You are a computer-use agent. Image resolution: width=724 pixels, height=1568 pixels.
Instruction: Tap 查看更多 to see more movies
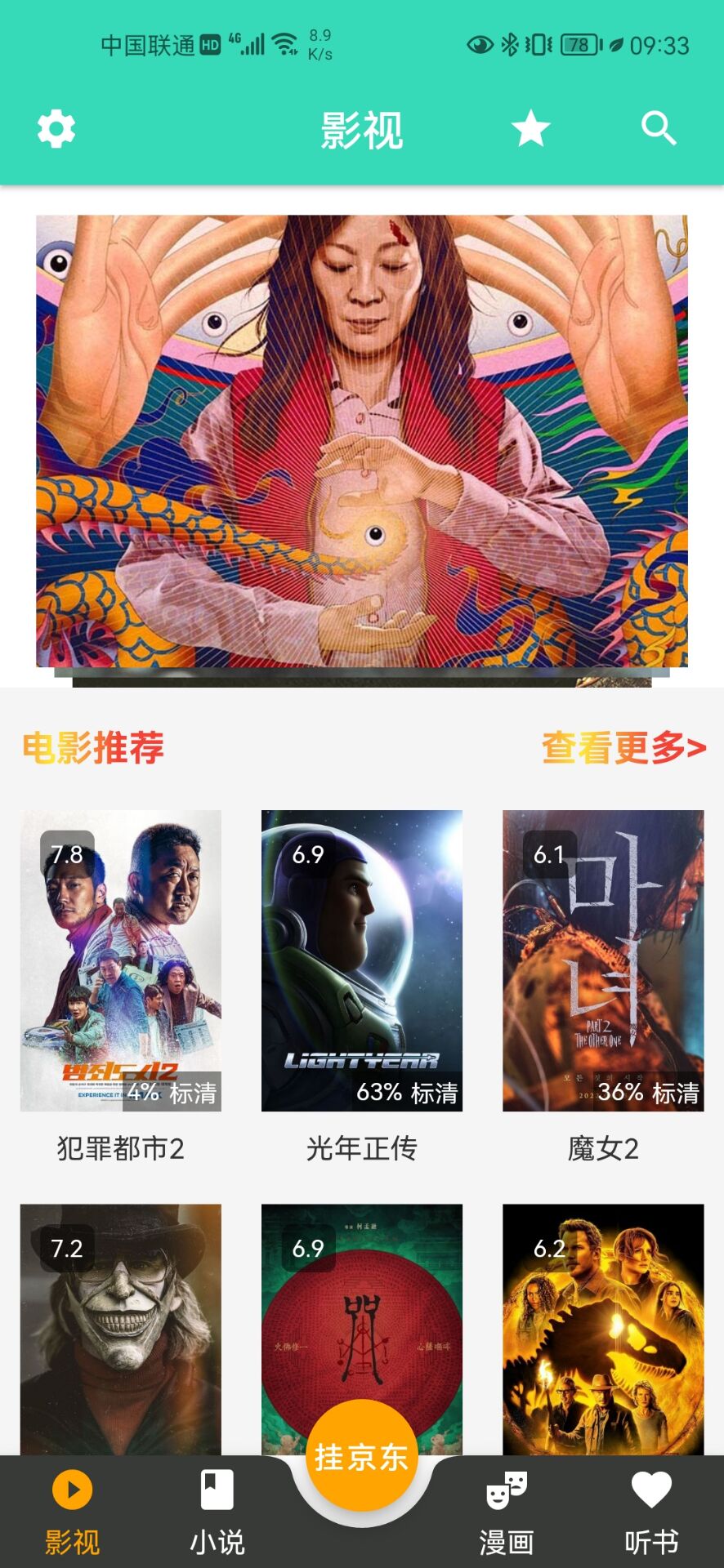[x=624, y=747]
